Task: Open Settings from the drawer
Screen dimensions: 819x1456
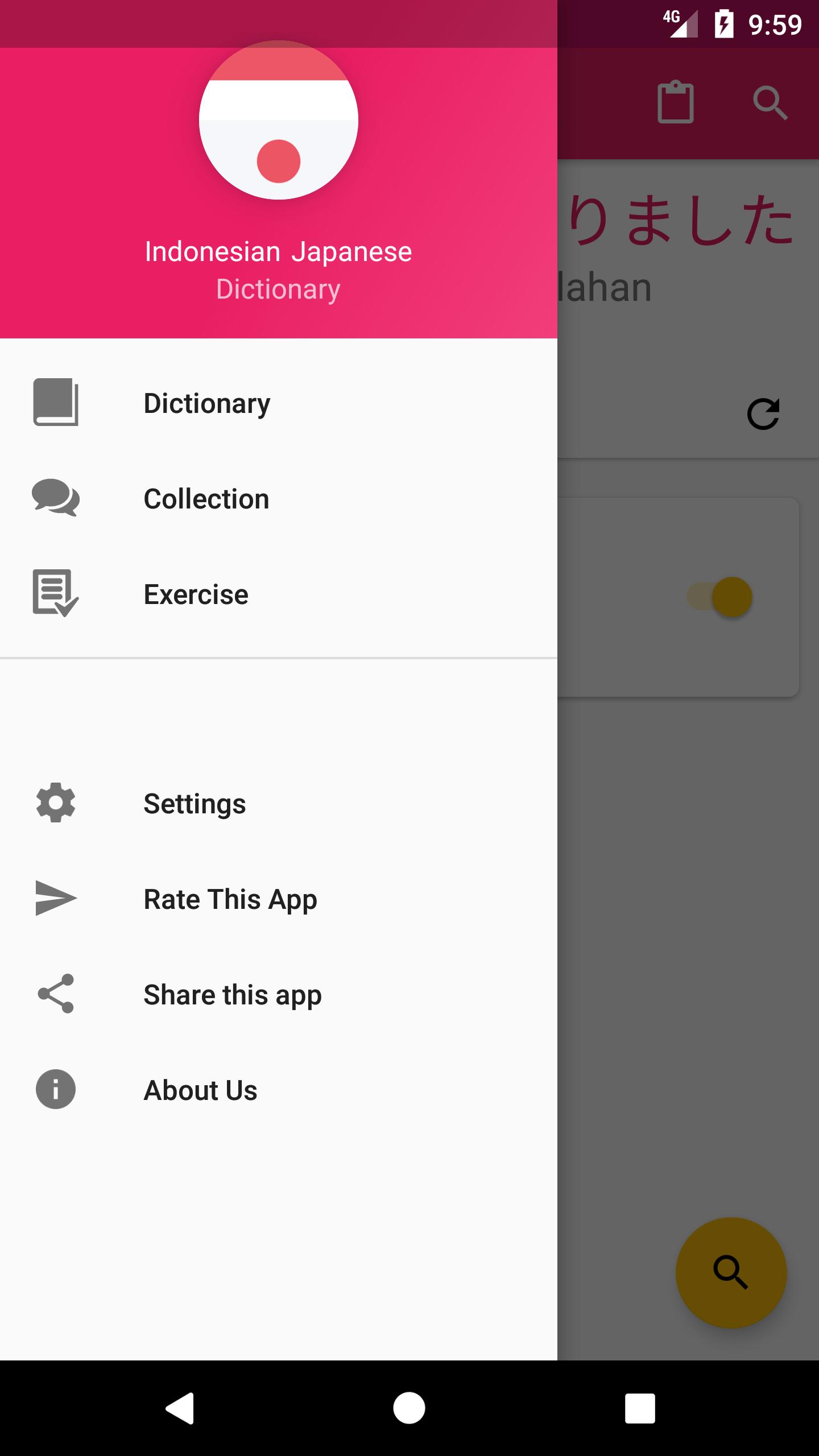Action: pyautogui.click(x=279, y=804)
